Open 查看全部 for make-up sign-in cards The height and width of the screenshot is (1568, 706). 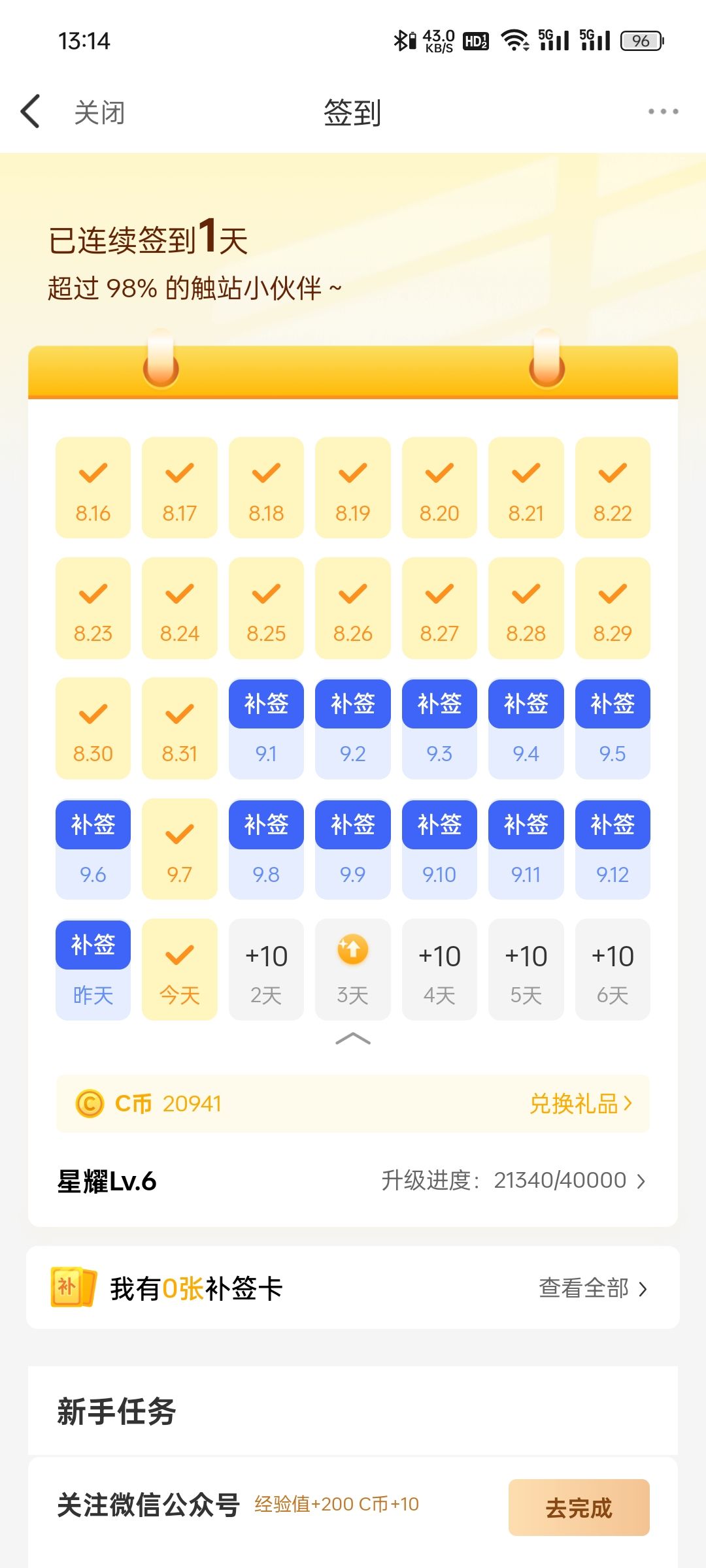[x=592, y=1288]
